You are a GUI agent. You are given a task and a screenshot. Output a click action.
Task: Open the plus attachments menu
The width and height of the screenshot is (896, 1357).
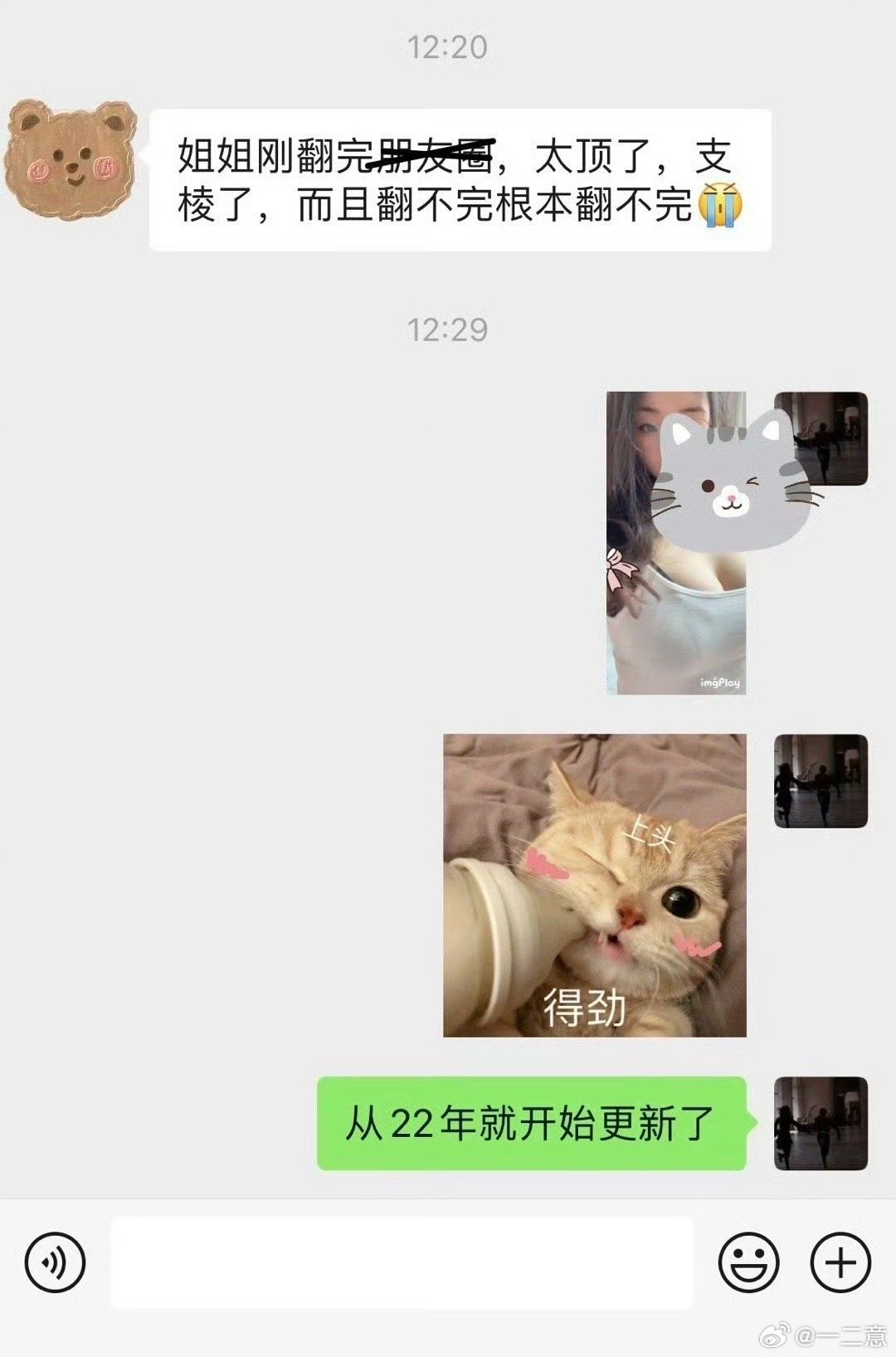pos(840,1262)
